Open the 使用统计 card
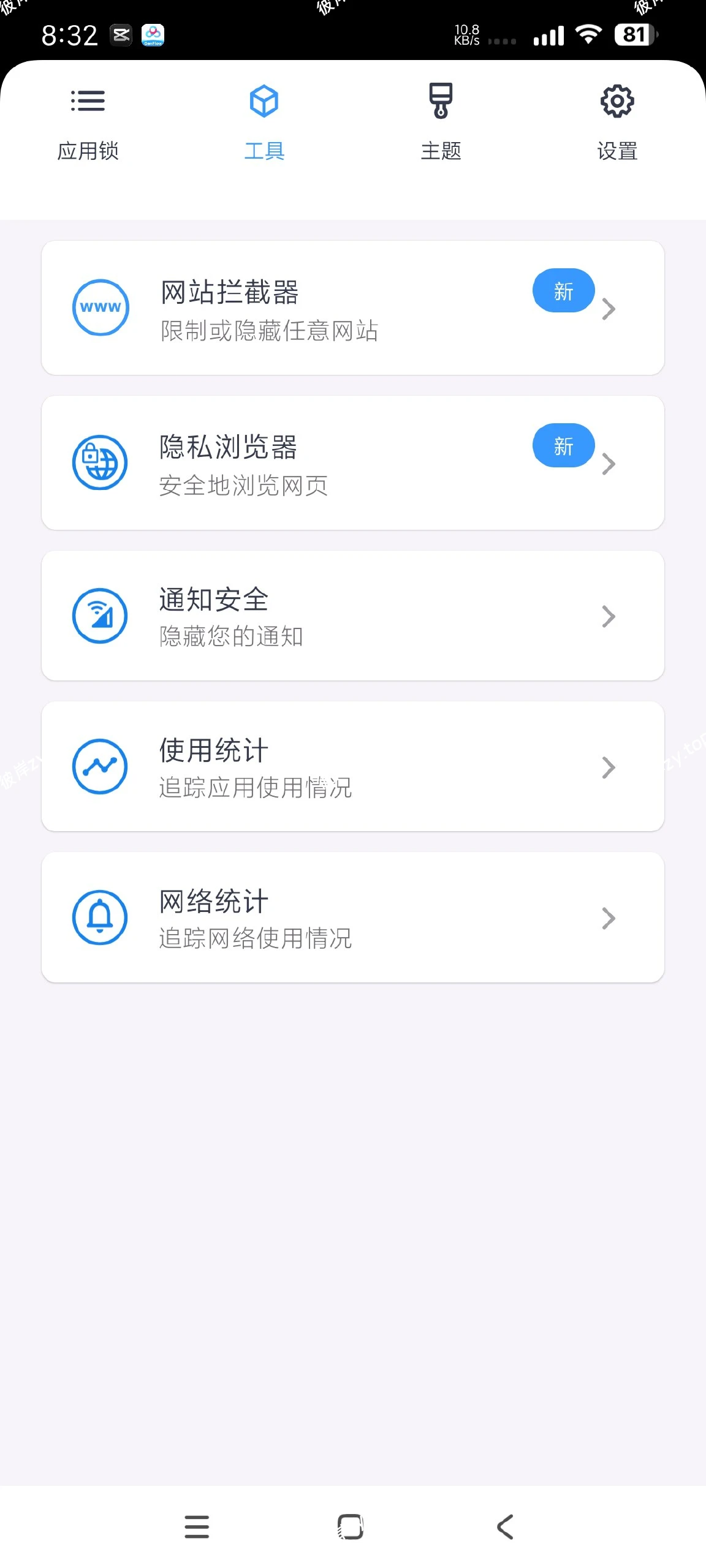The height and width of the screenshot is (1568, 706). 352,767
